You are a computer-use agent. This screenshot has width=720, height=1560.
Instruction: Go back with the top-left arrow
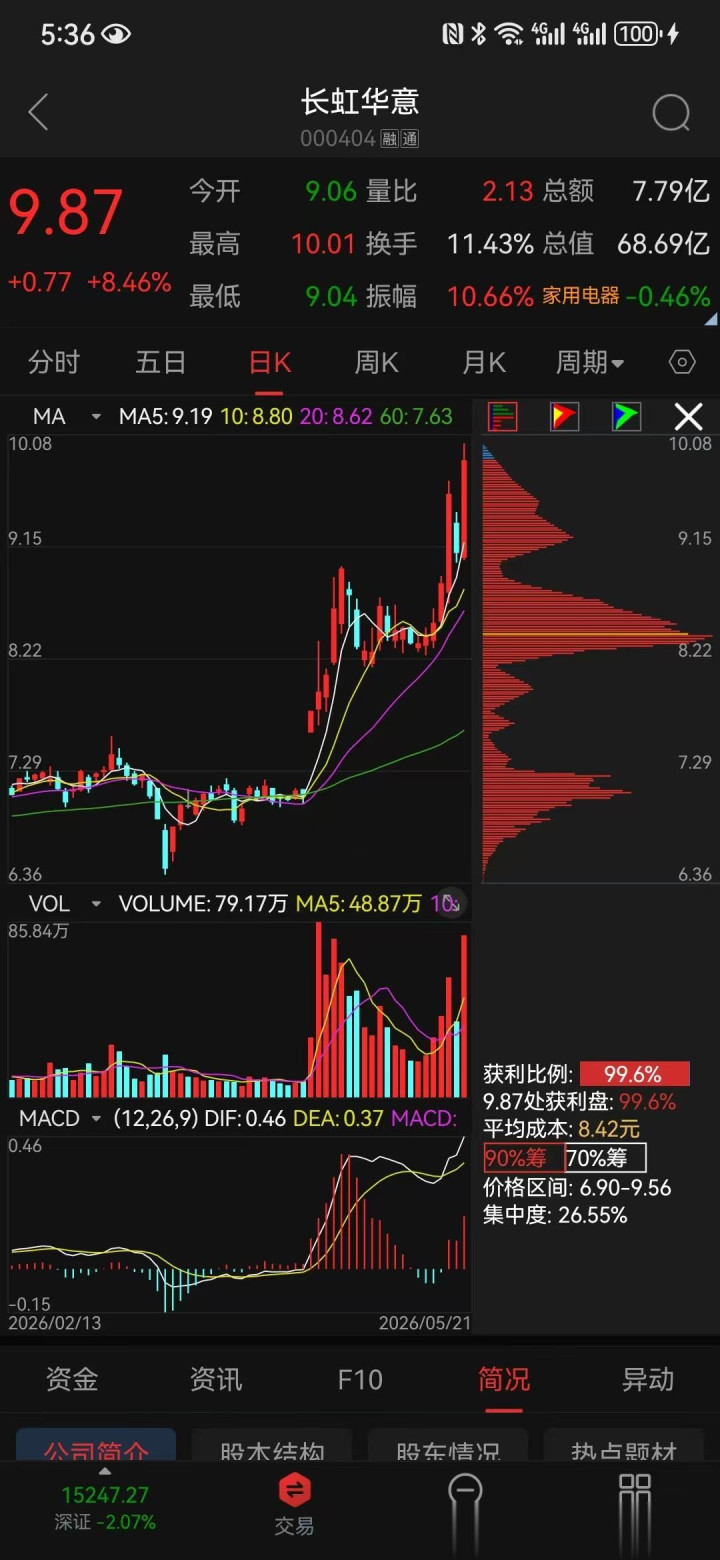(x=38, y=113)
